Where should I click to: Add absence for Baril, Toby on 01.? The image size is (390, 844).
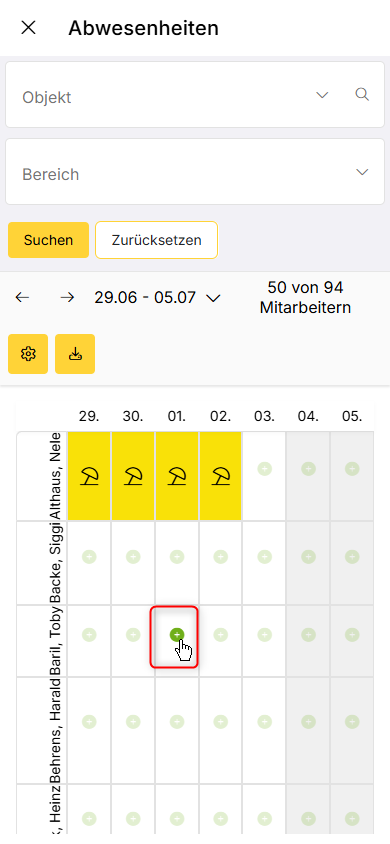(x=177, y=635)
